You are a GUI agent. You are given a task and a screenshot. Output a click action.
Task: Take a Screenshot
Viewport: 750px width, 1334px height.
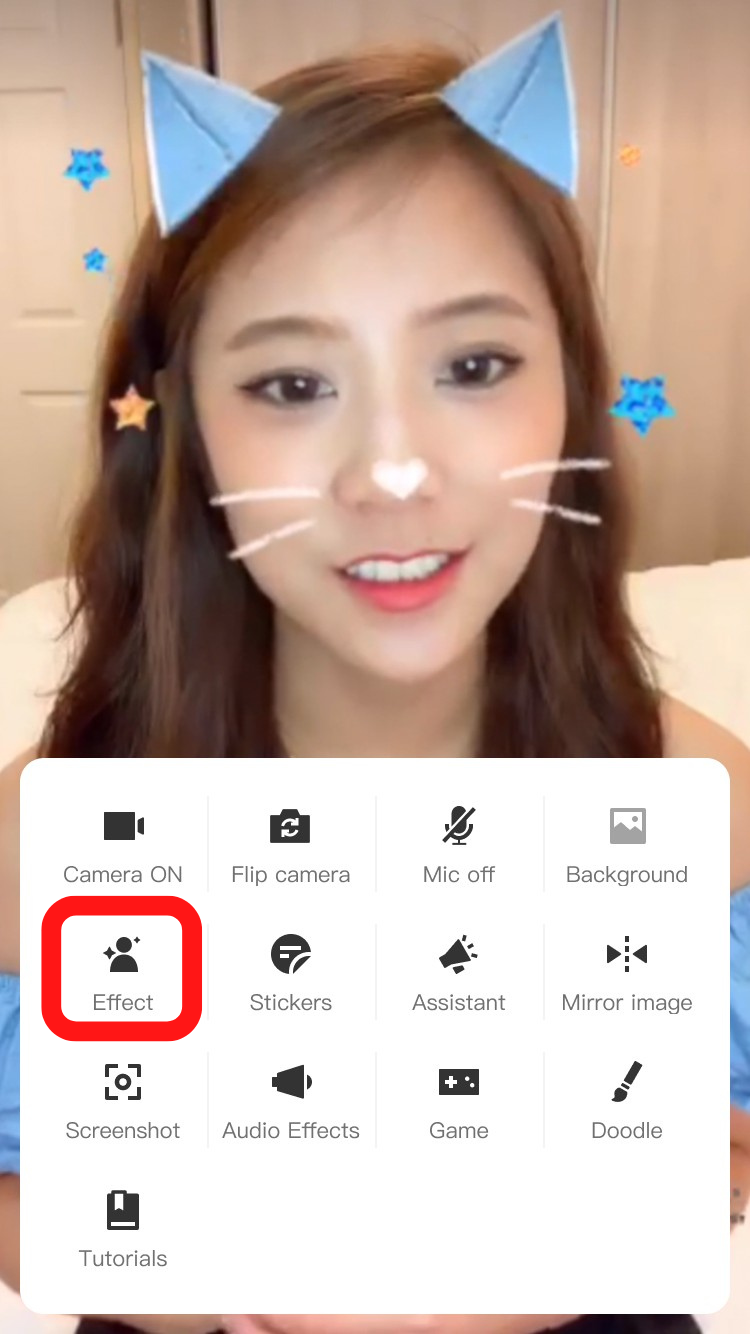122,1082
